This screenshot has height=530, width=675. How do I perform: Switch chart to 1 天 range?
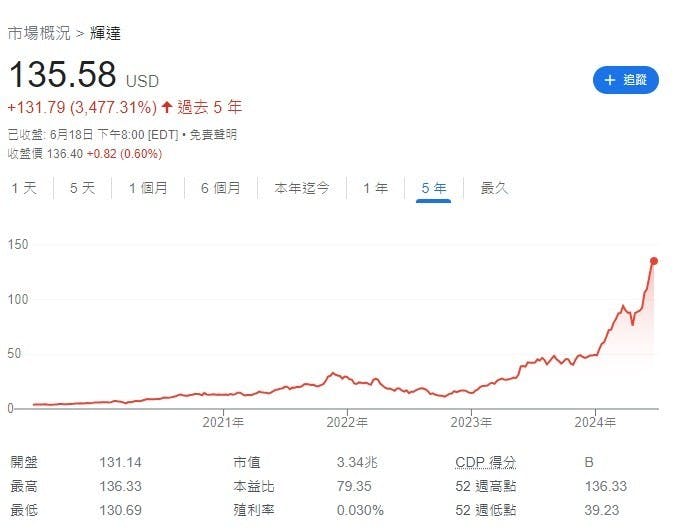[24, 188]
